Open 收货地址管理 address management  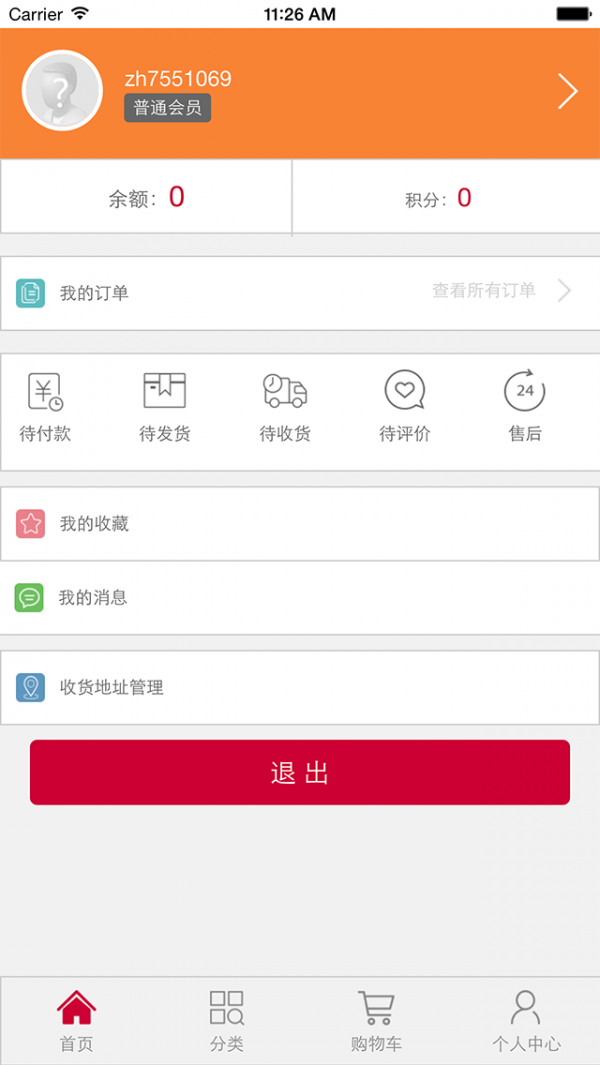coord(300,688)
